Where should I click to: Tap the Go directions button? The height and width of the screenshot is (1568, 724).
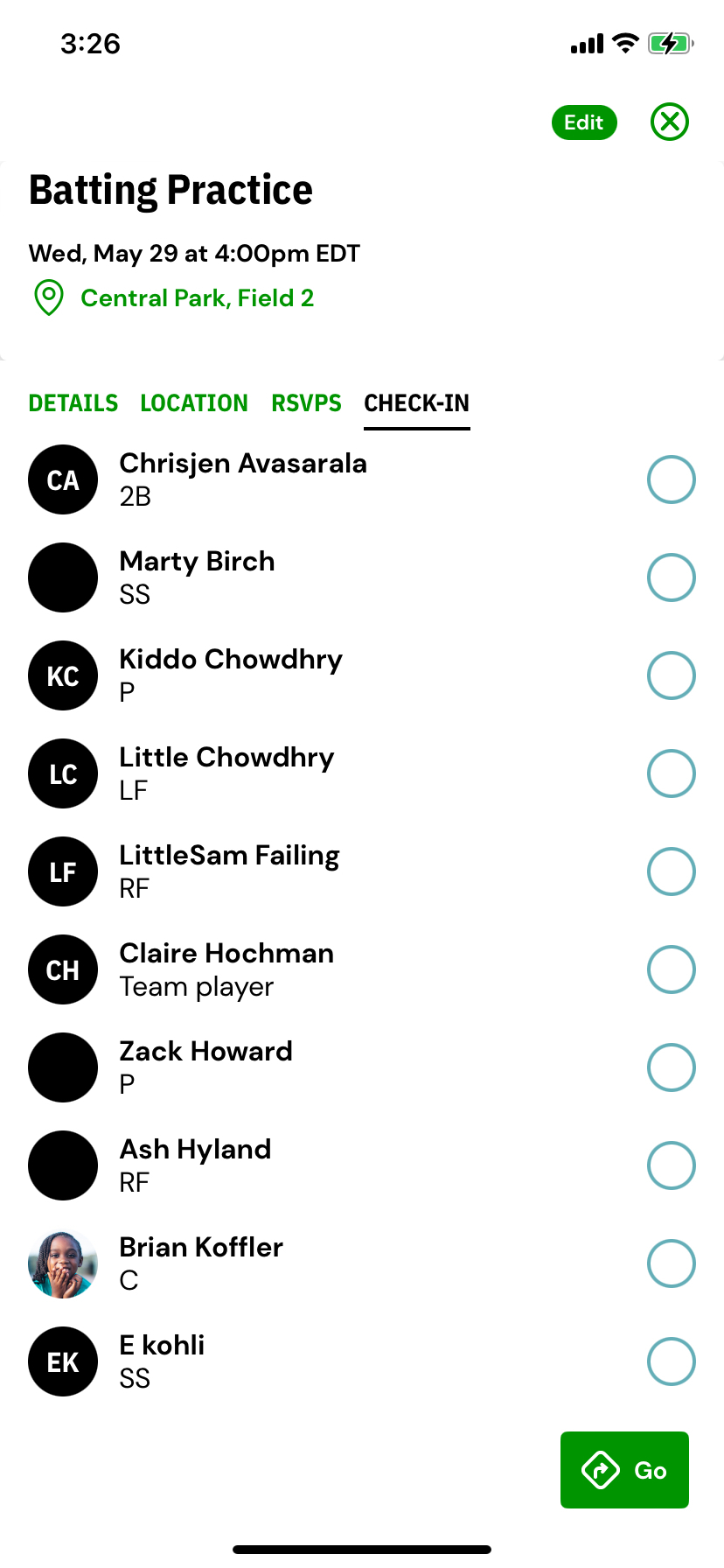(624, 1470)
